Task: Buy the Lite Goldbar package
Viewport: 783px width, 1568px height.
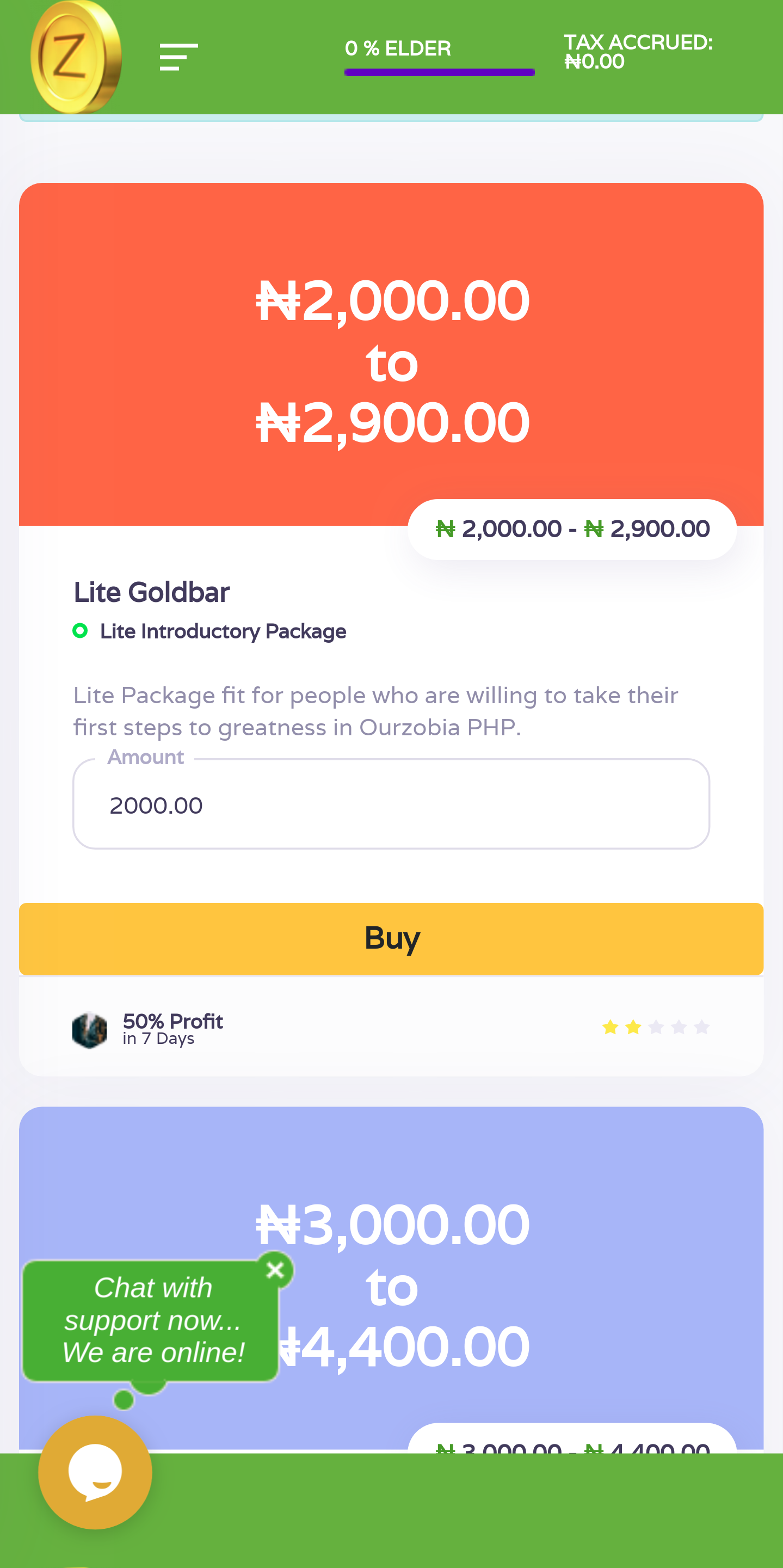Action: tap(391, 939)
